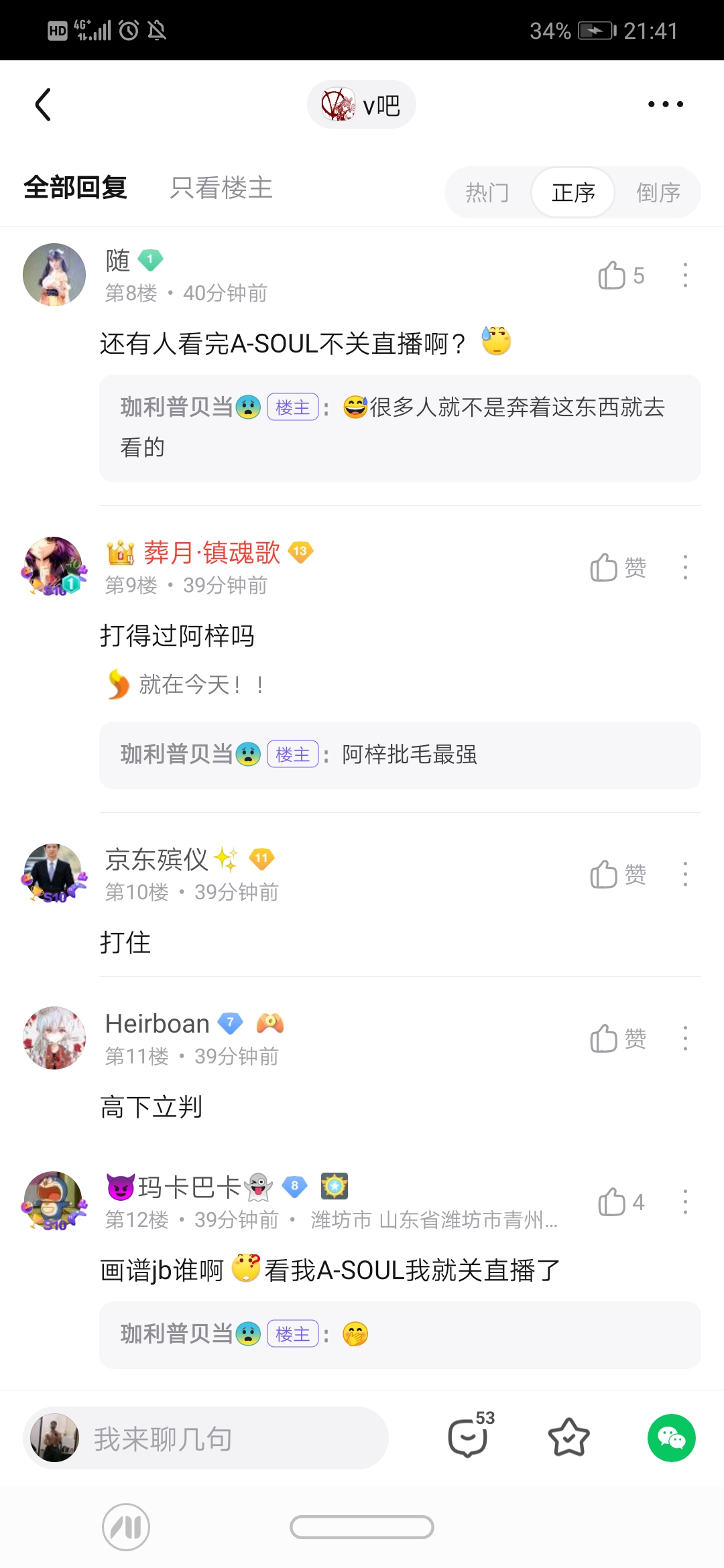
Task: Like Heirboan's reply
Action: (605, 1039)
